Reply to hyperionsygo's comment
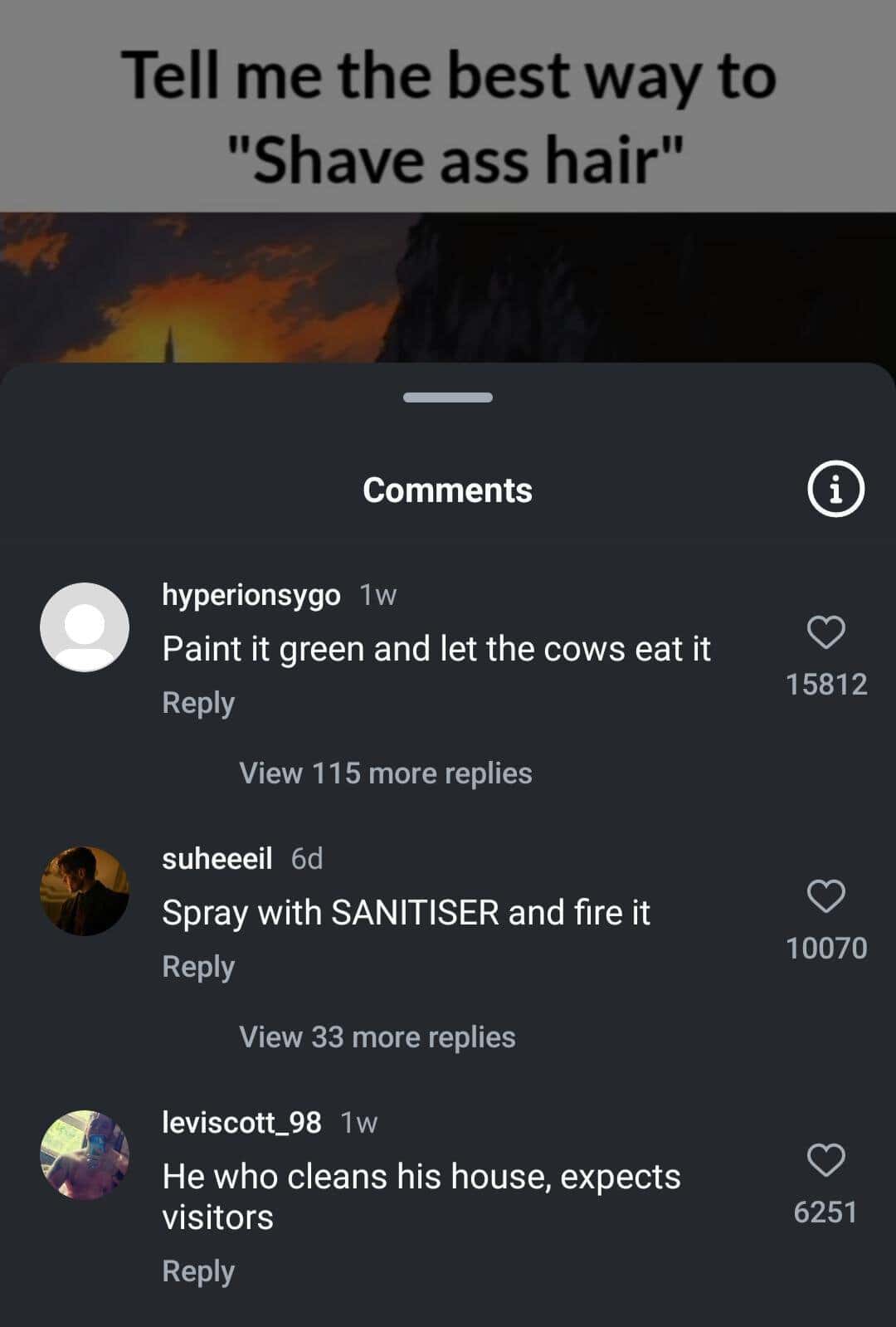 (198, 703)
